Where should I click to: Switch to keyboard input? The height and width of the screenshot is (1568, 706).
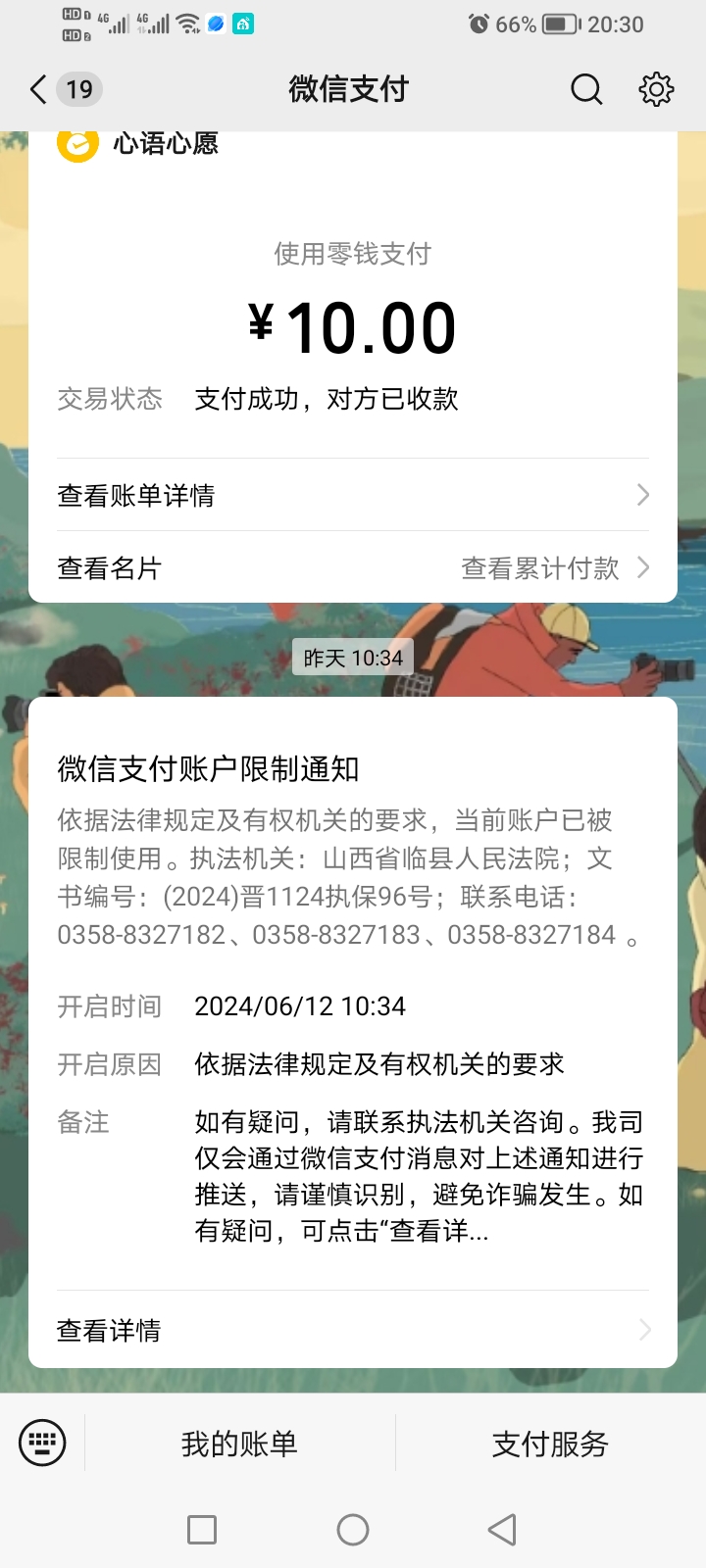tap(42, 1443)
